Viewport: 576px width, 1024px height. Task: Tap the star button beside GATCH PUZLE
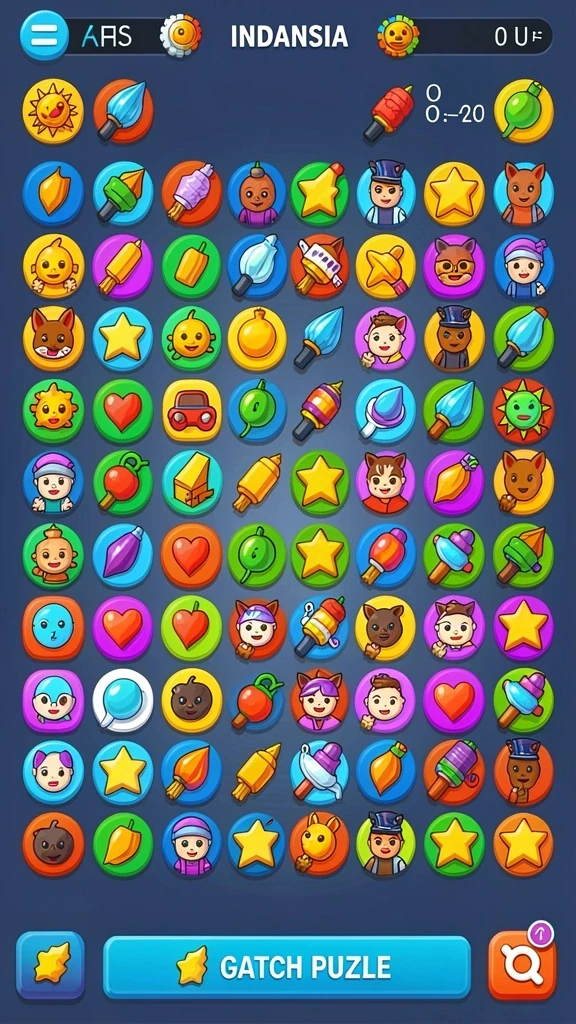51,966
